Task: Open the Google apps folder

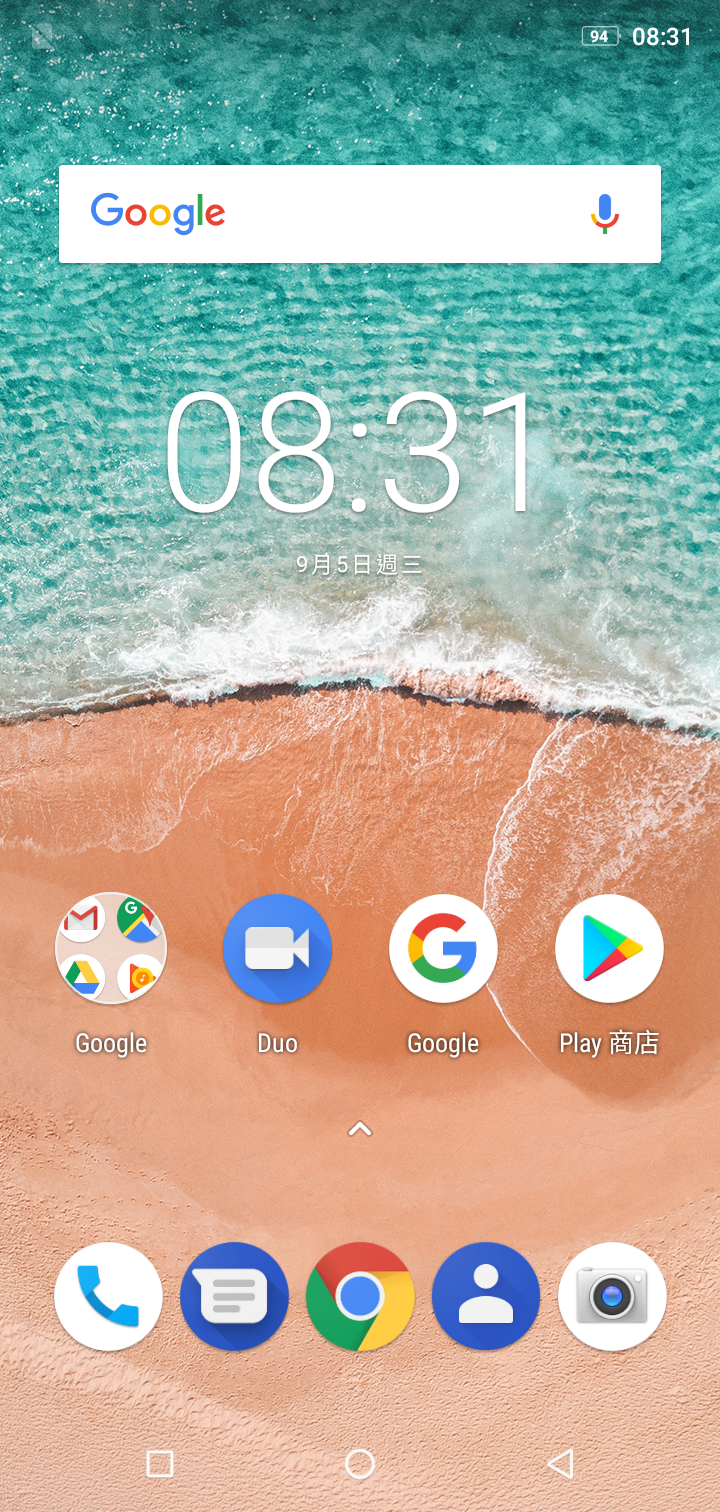Action: [111, 948]
